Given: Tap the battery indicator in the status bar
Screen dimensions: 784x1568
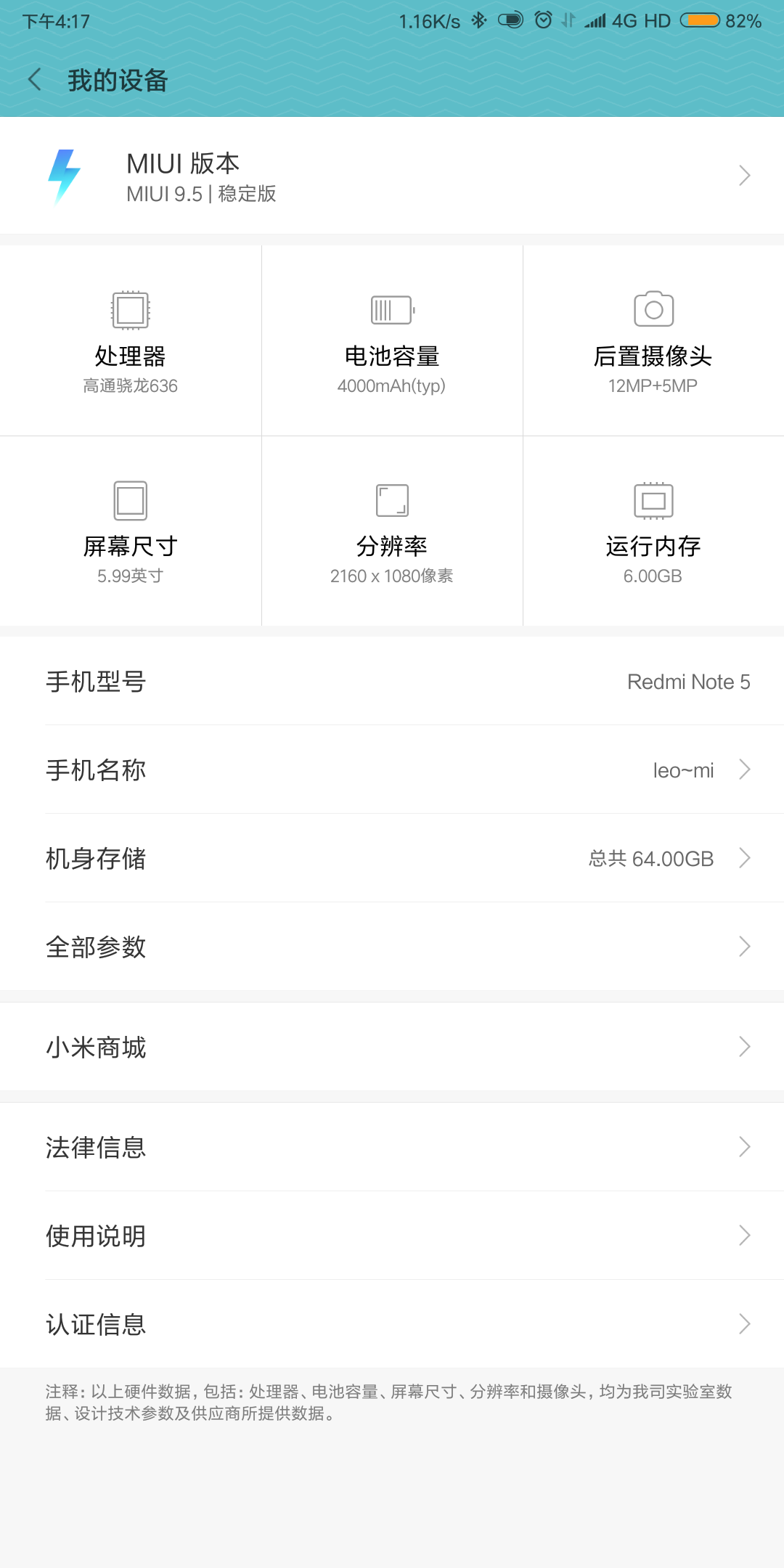Looking at the screenshot, I should [701, 20].
